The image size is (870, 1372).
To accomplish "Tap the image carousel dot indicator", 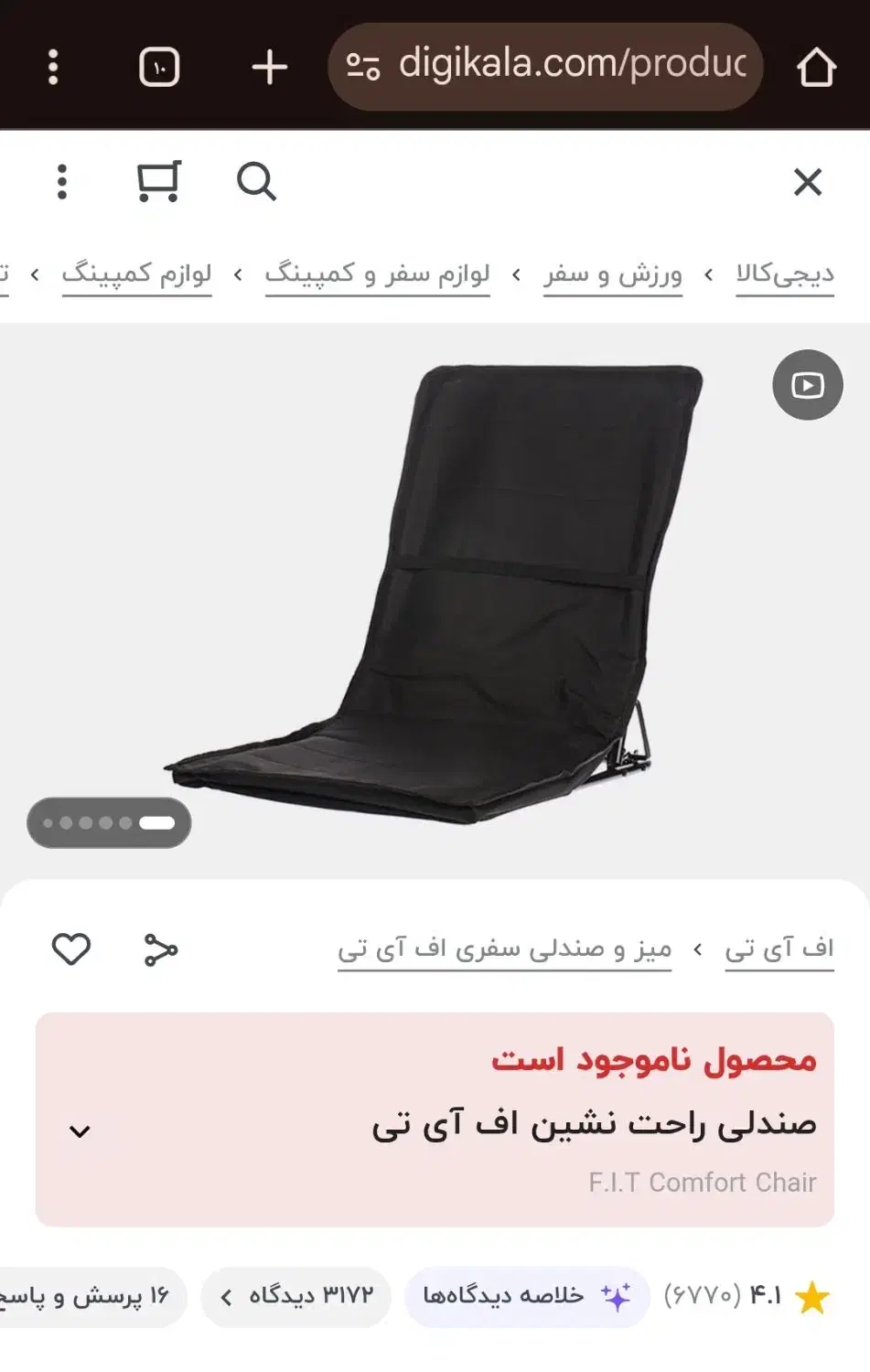I will (x=109, y=822).
